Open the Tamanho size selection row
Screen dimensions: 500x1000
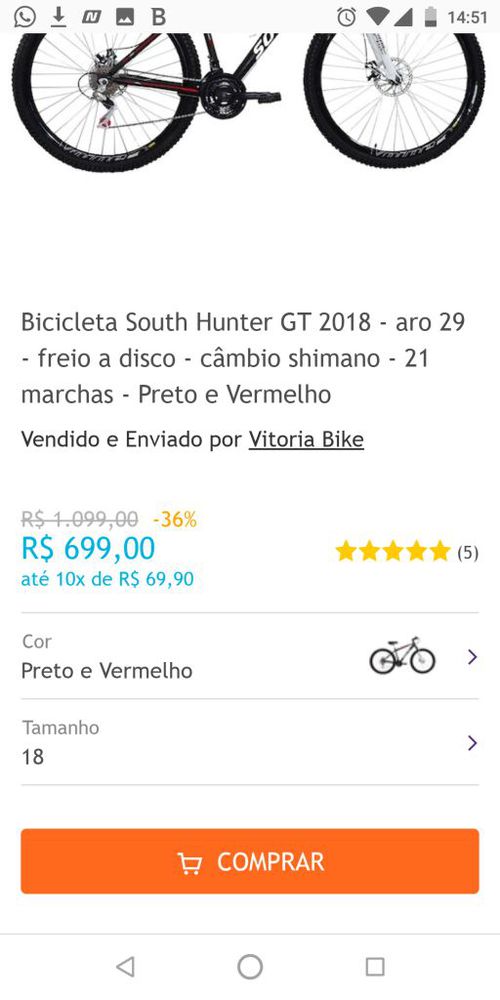click(x=250, y=742)
